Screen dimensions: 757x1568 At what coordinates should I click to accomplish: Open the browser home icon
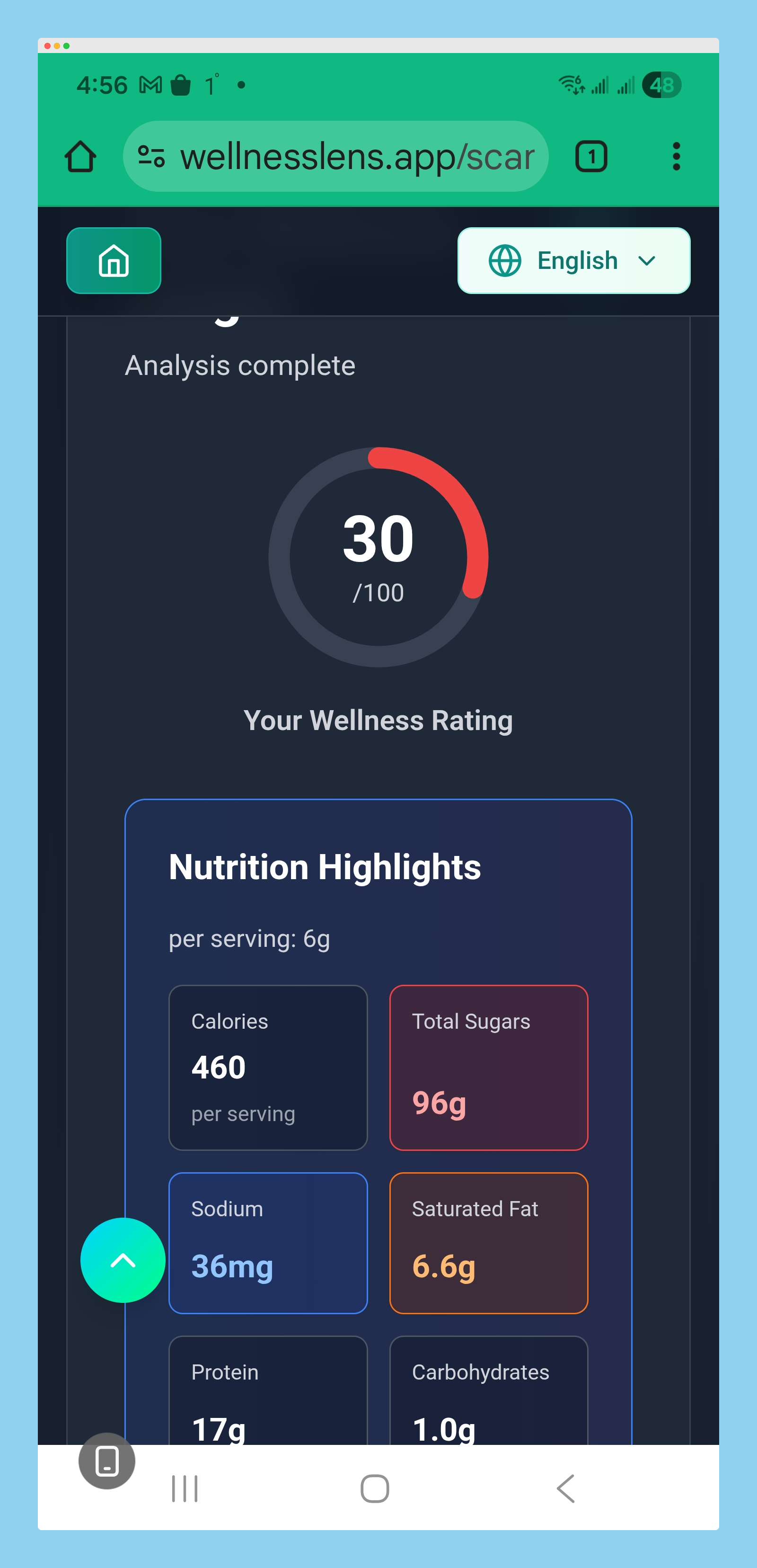[x=79, y=156]
